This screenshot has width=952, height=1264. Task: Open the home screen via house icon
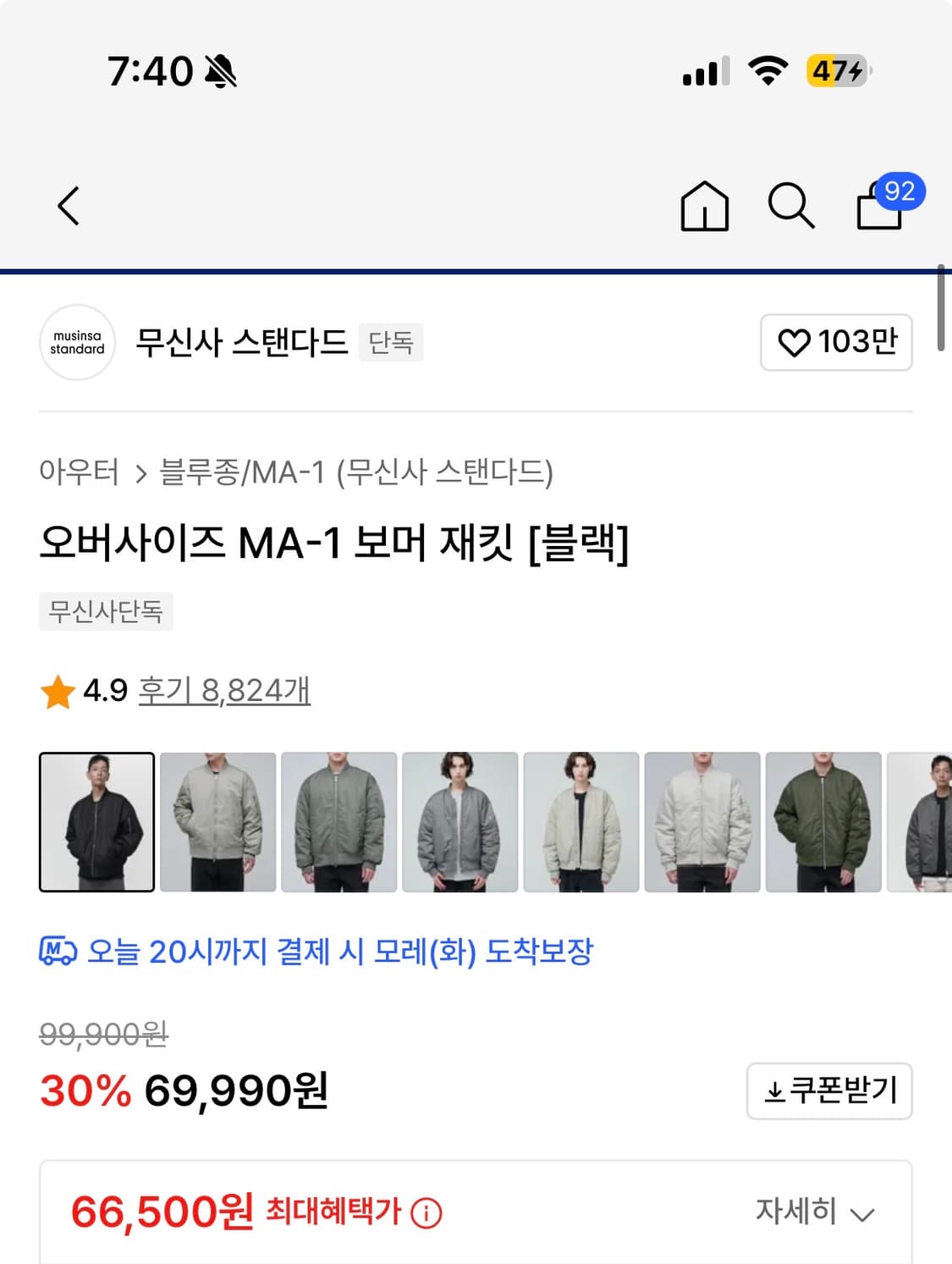click(705, 205)
